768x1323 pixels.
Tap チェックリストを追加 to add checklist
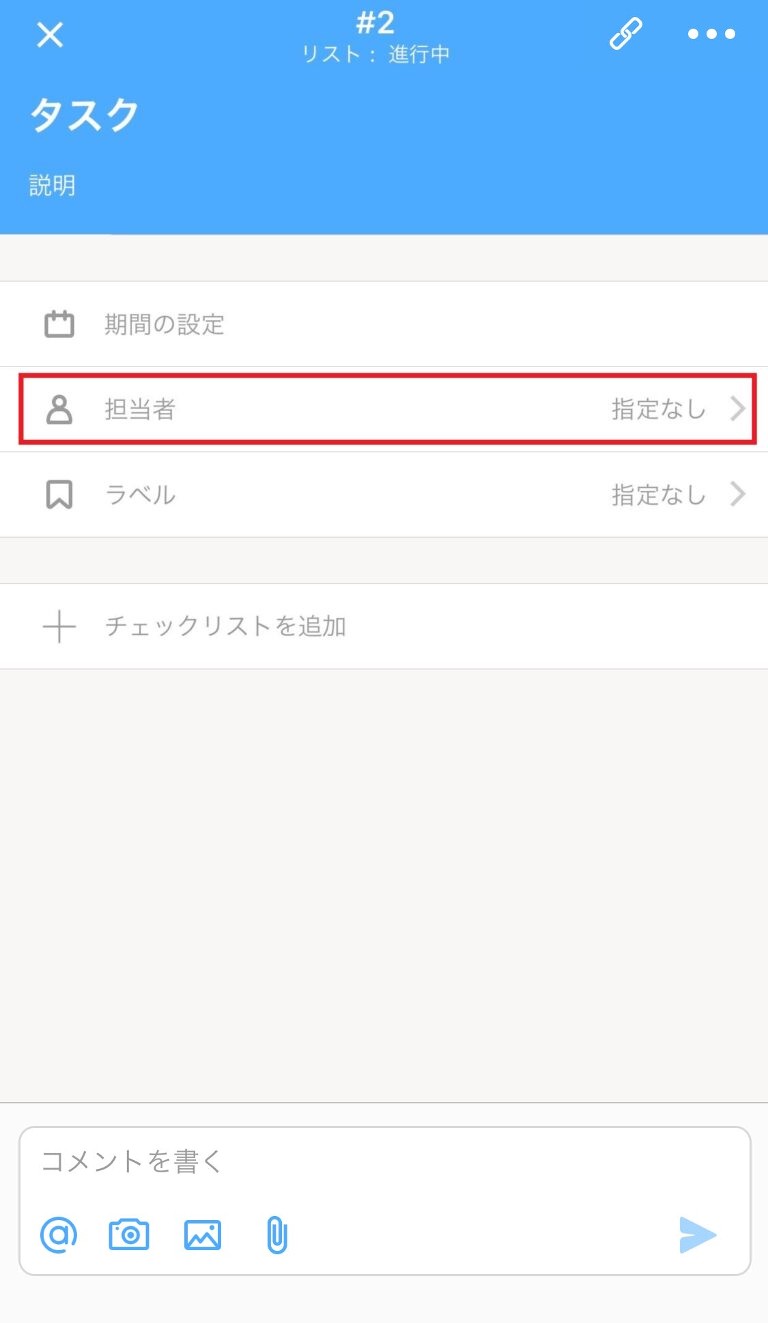click(384, 627)
